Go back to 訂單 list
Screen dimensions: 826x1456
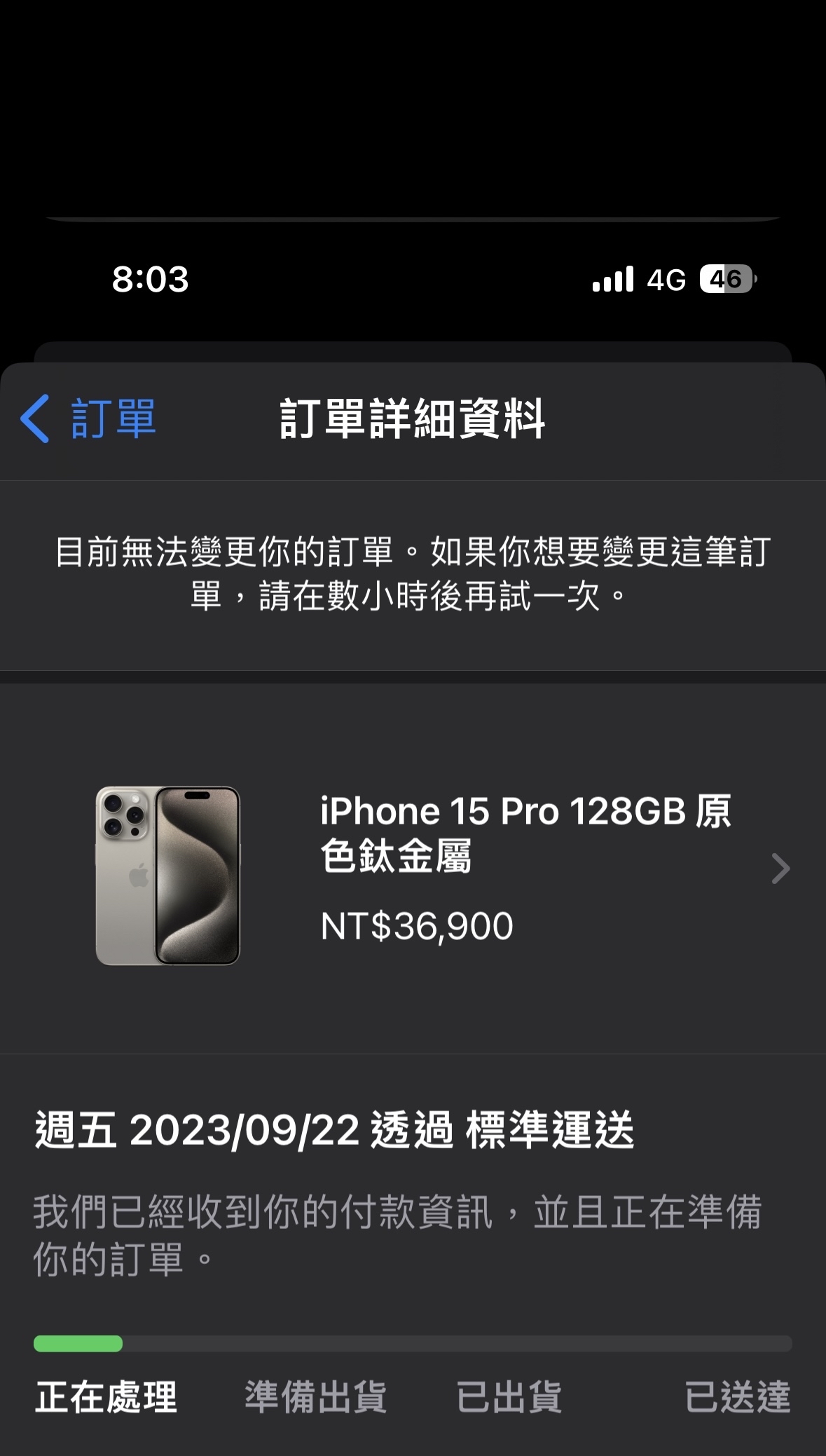click(x=88, y=419)
